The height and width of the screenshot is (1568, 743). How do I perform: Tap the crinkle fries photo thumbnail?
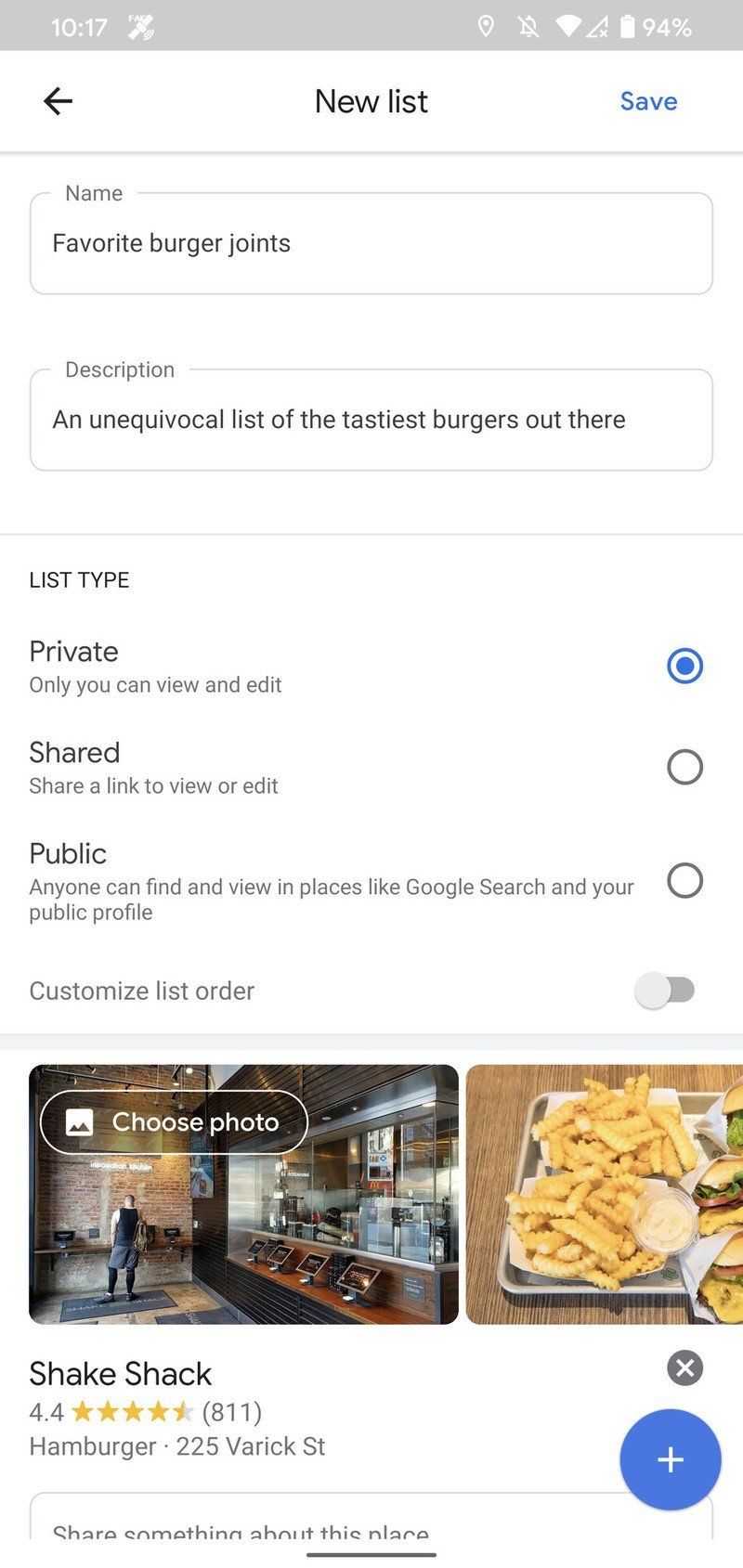(604, 1195)
